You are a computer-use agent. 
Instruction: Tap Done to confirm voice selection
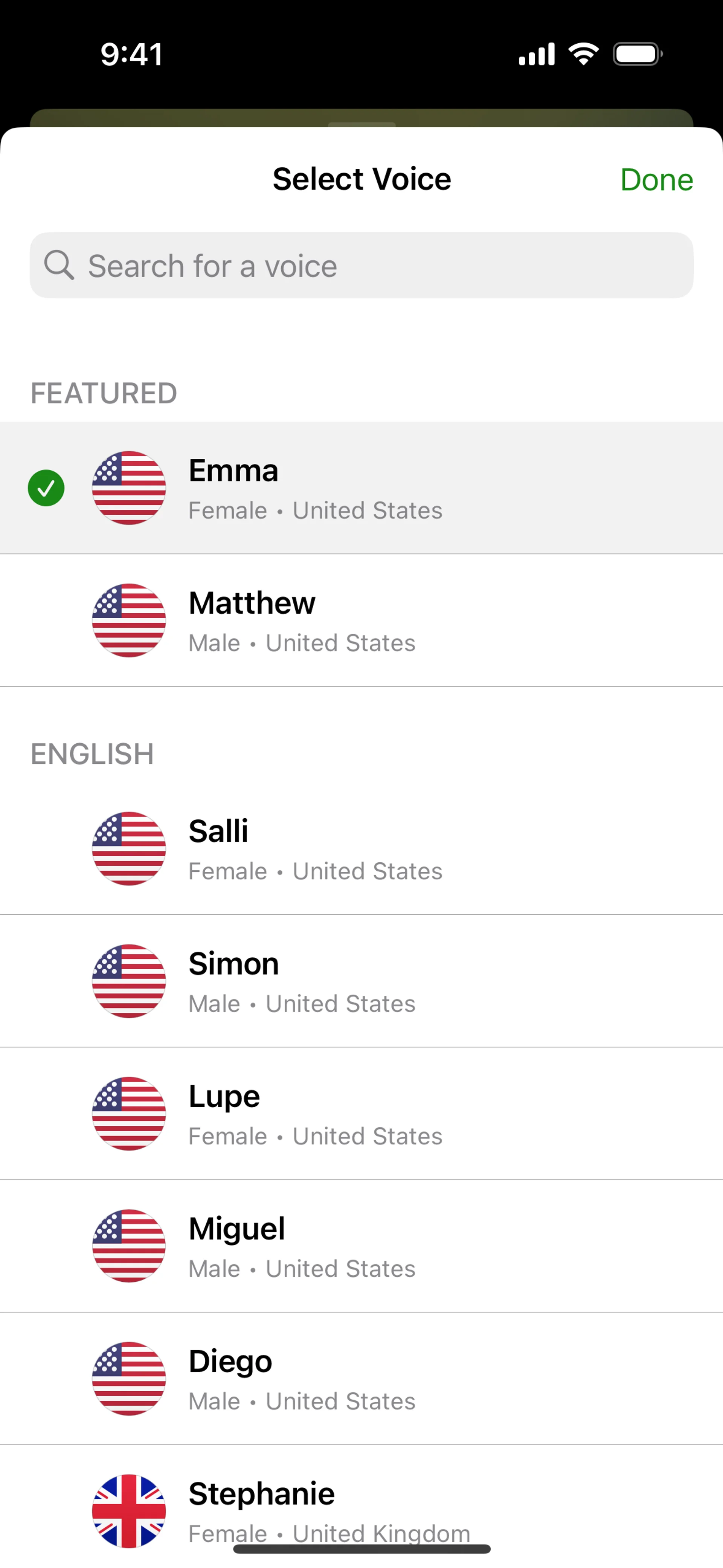pyautogui.click(x=656, y=180)
